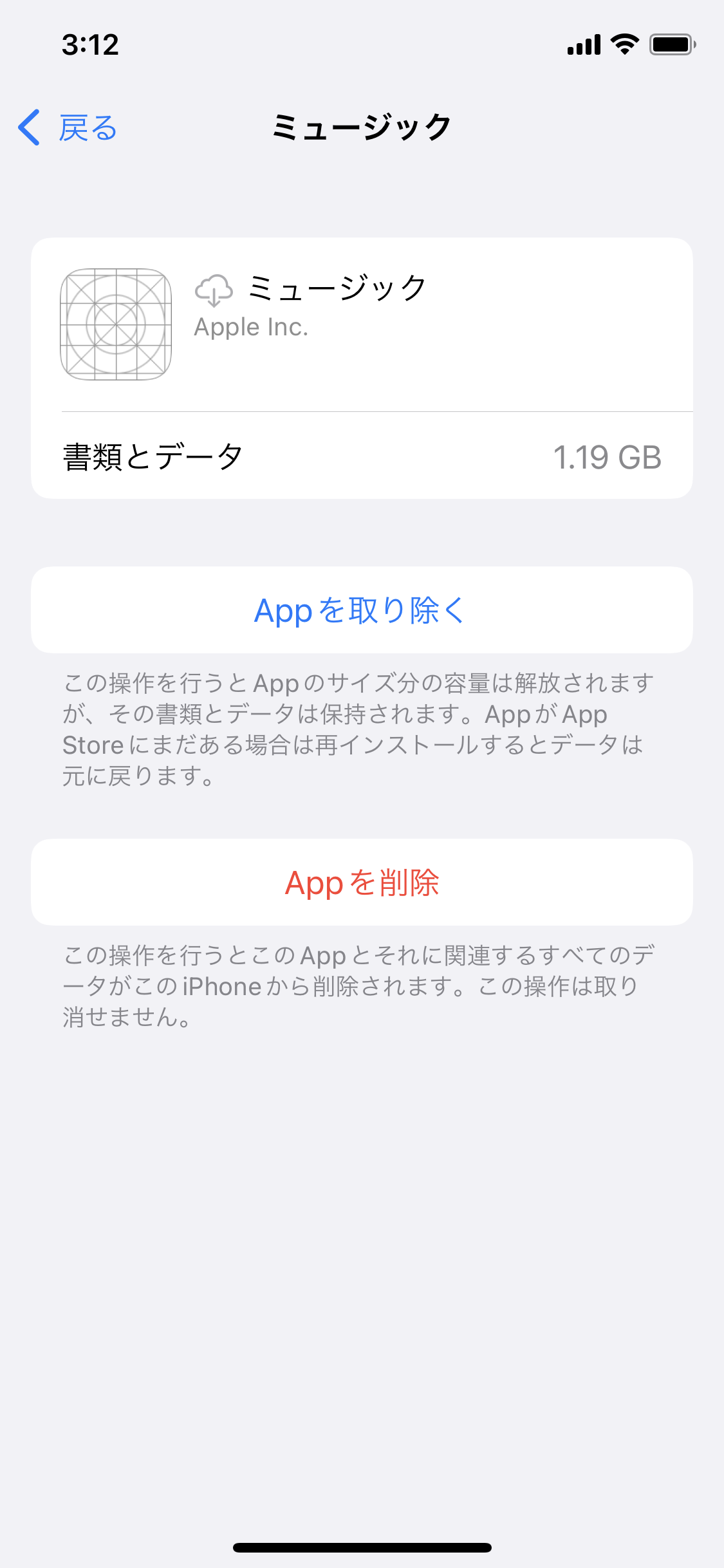Viewport: 724px width, 1568px height.
Task: Delete the app with Appを削除
Action: [361, 882]
